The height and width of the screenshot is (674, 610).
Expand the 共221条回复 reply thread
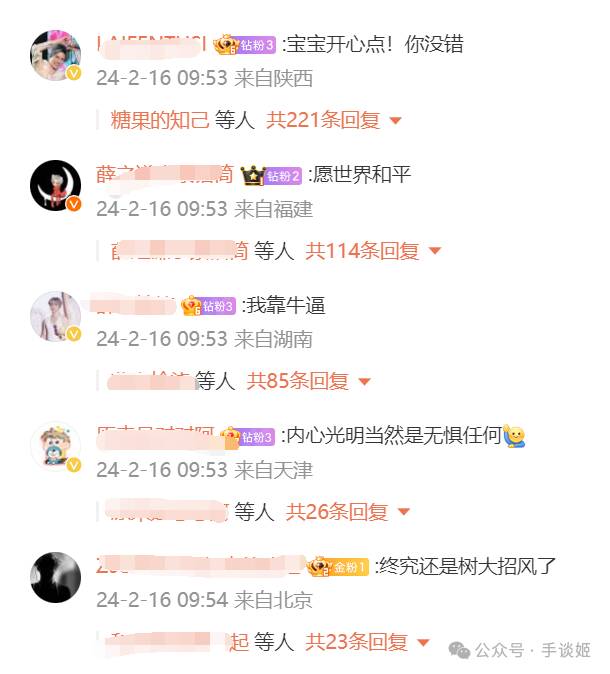[333, 120]
